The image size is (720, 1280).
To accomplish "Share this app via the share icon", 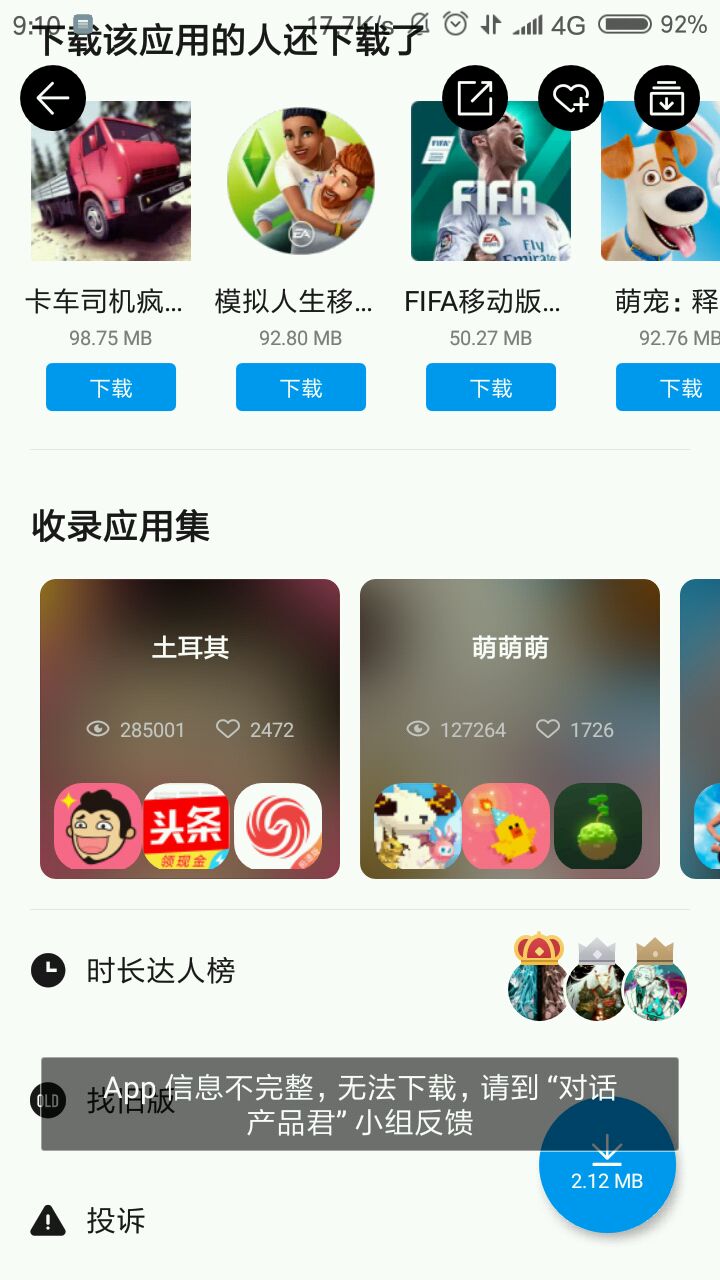I will pyautogui.click(x=475, y=98).
